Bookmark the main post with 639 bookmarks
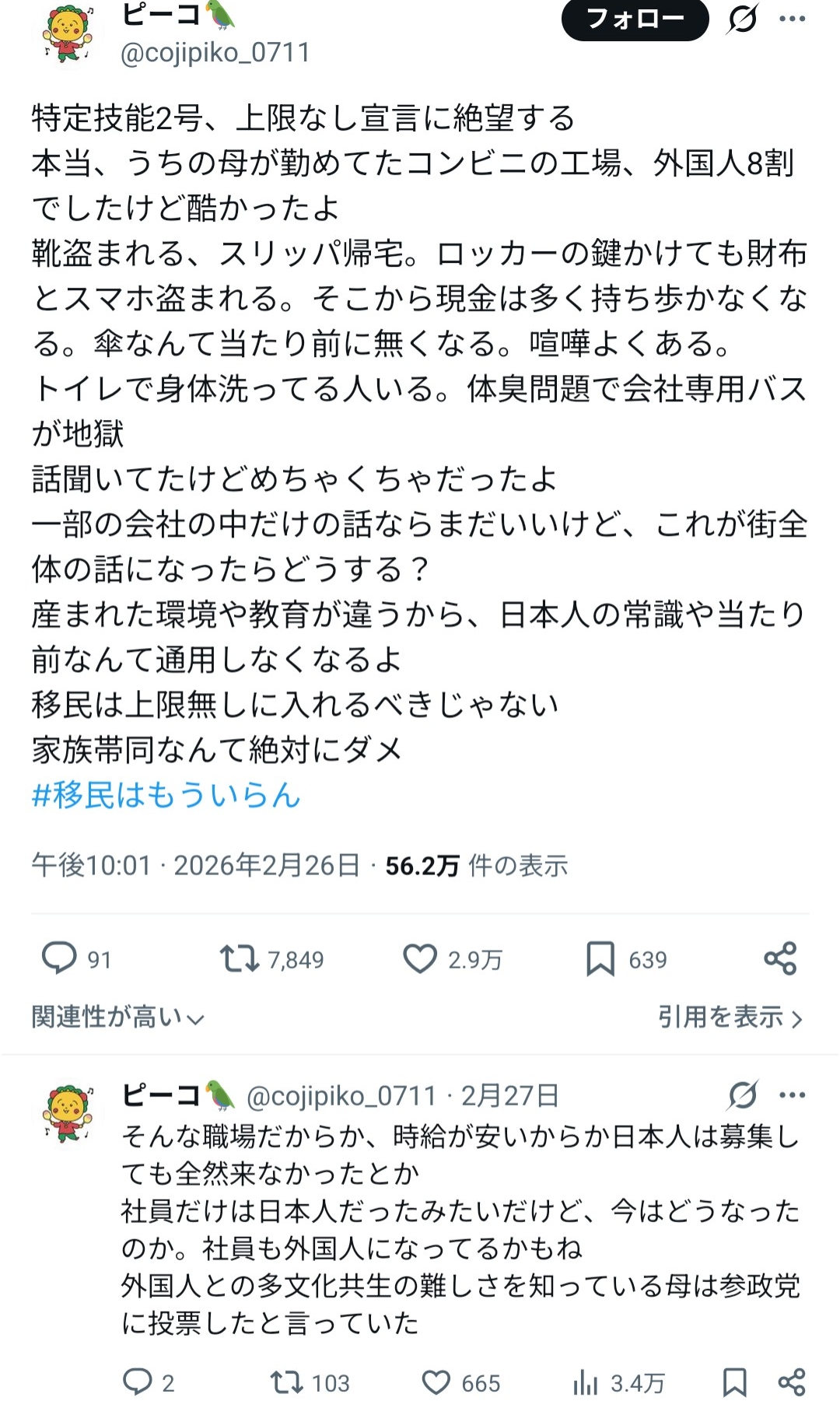 (600, 958)
